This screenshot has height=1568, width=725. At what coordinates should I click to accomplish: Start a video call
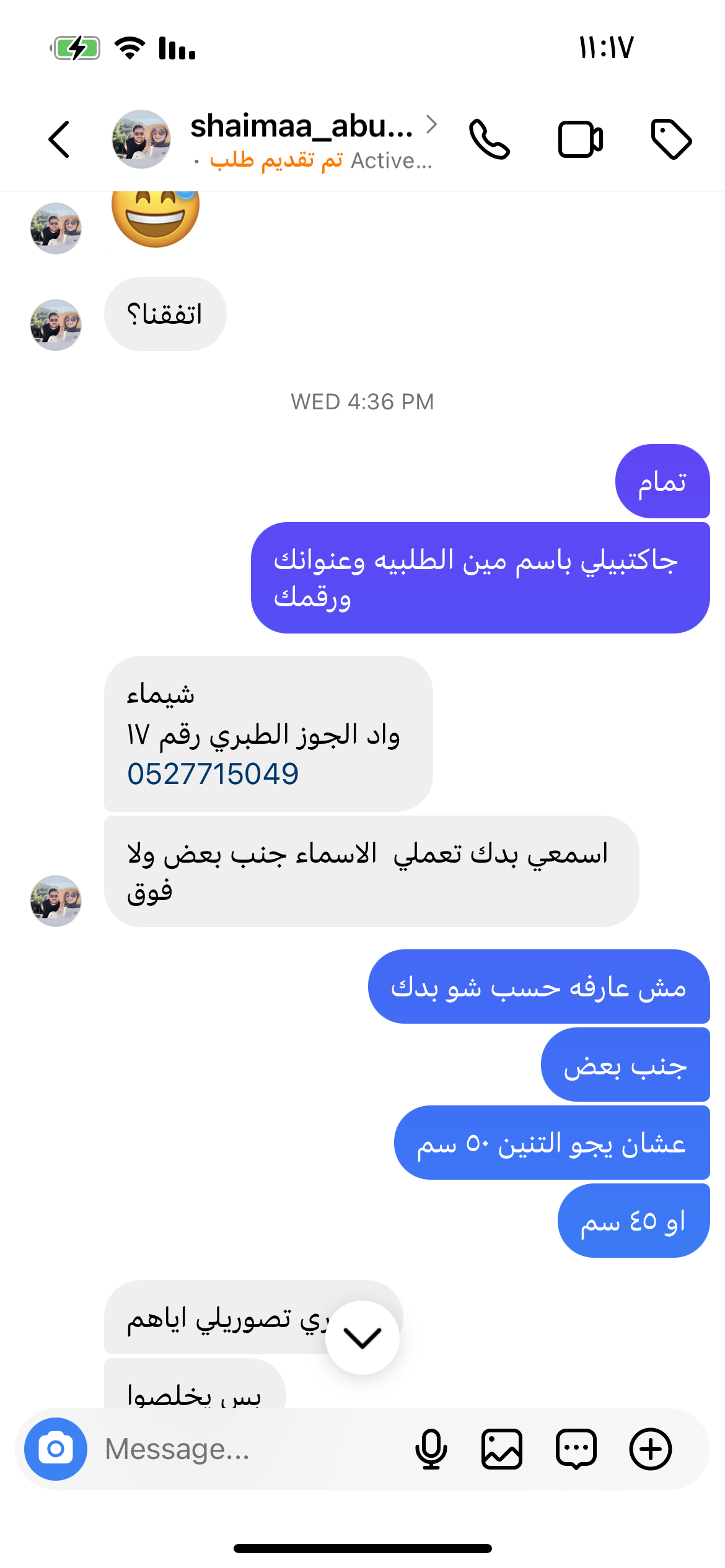(x=580, y=139)
